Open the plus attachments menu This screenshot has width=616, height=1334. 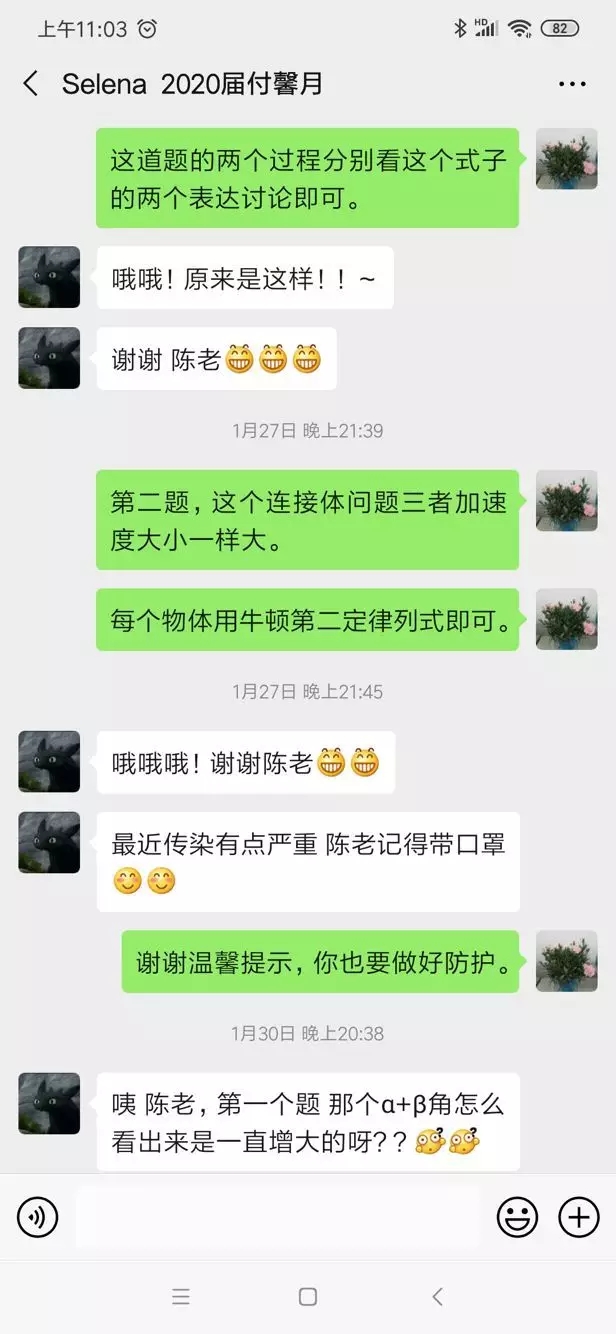click(x=578, y=1217)
